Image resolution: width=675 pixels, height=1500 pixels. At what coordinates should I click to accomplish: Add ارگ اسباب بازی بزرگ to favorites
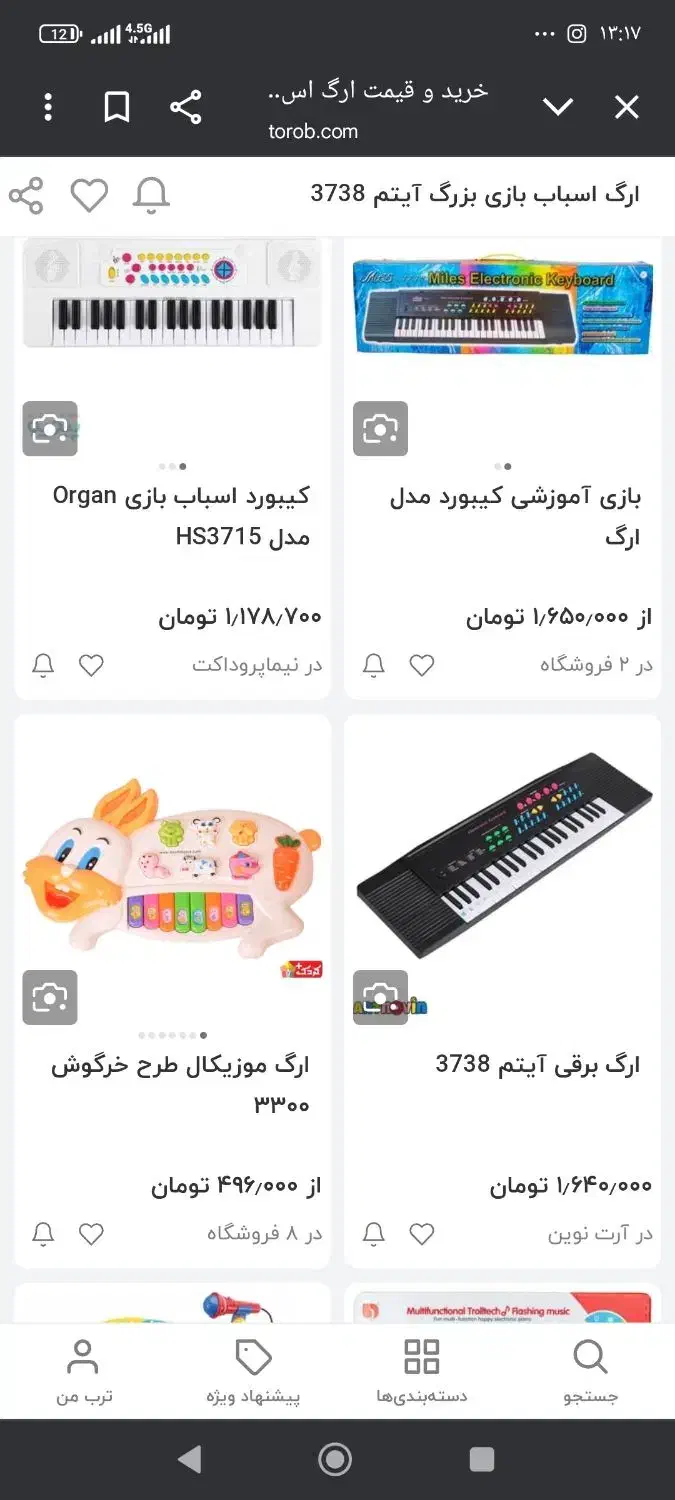coord(89,195)
